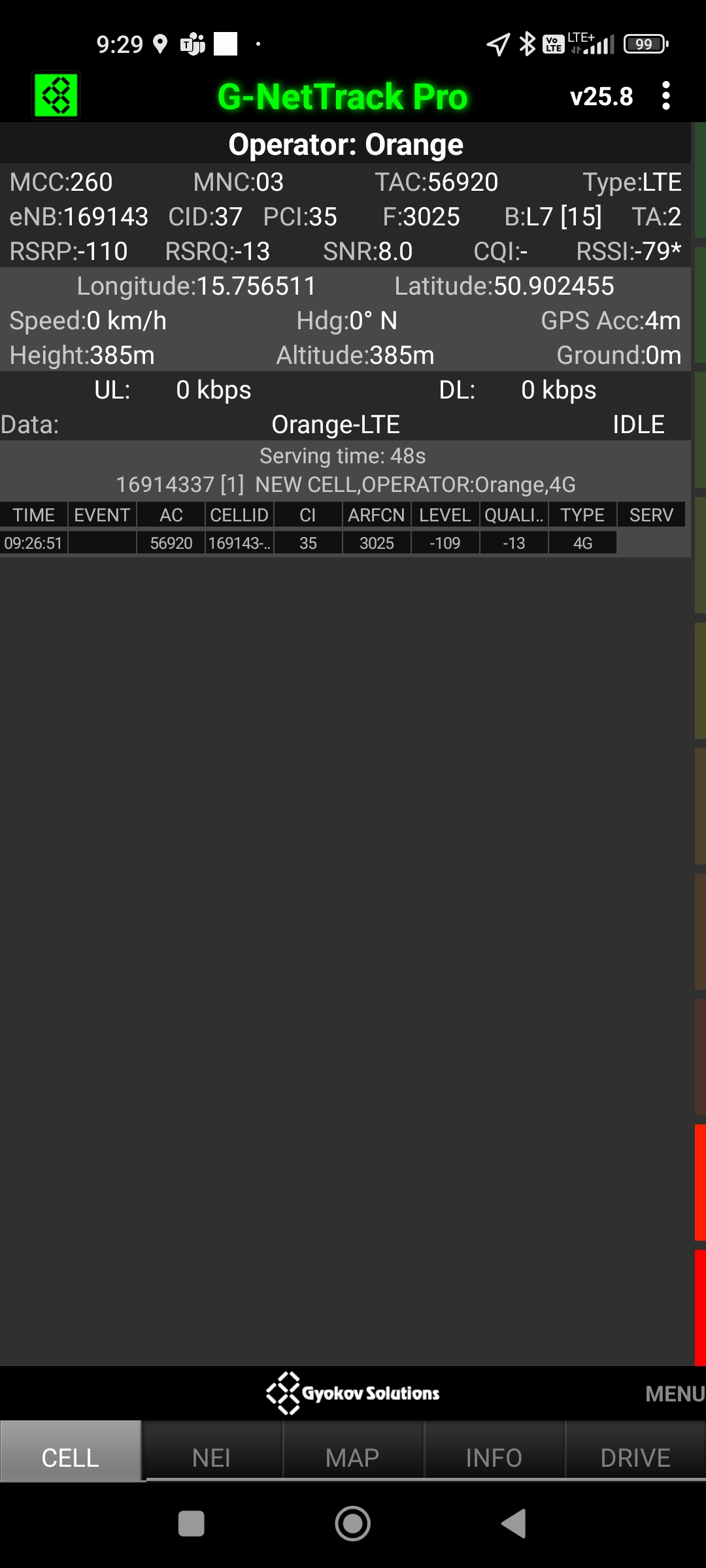Tap the MENU button

[674, 1394]
